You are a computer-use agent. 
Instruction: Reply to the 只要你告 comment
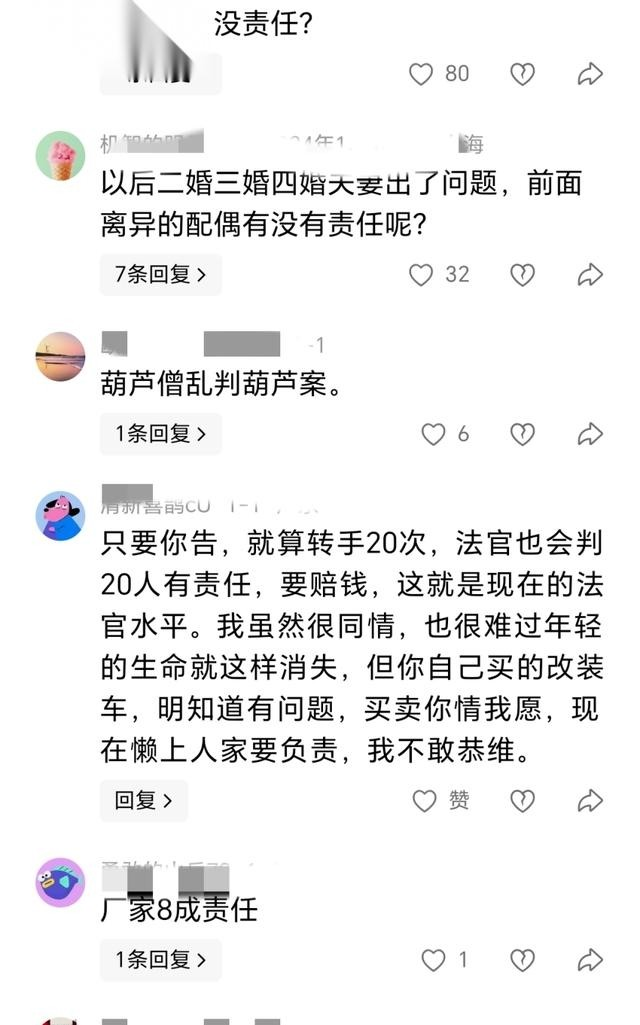[x=143, y=800]
